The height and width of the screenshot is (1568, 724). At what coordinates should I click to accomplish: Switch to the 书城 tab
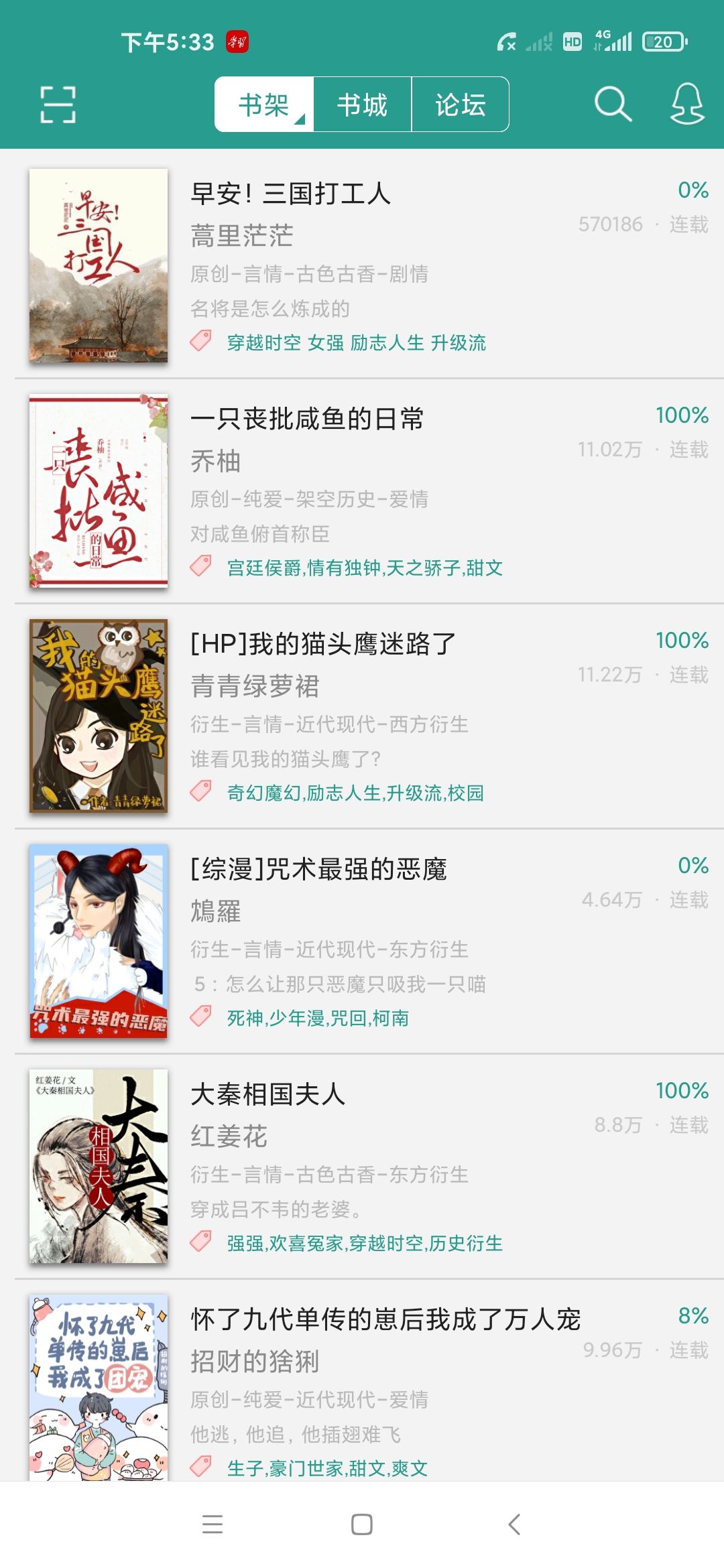362,105
